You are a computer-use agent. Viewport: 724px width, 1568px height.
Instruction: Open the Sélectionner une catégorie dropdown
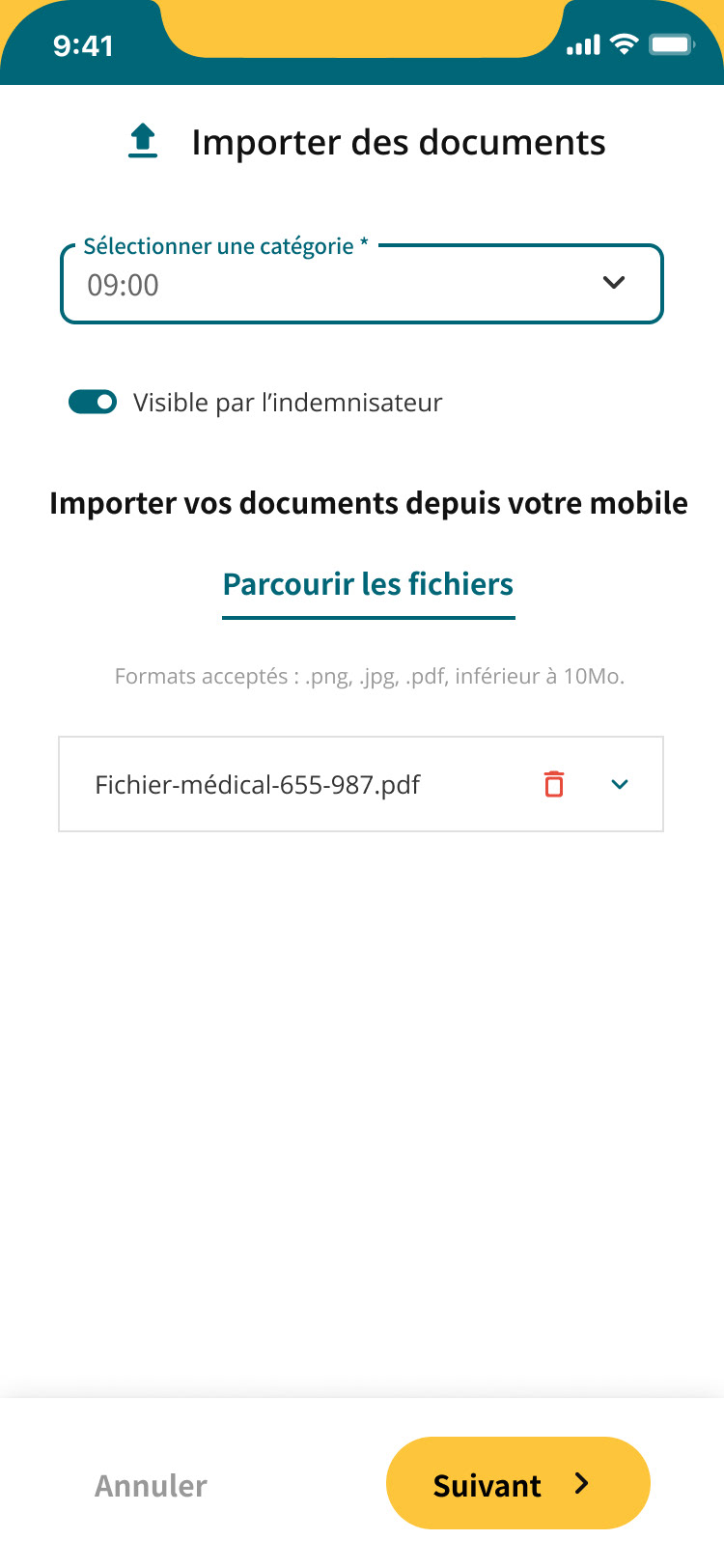click(x=362, y=284)
